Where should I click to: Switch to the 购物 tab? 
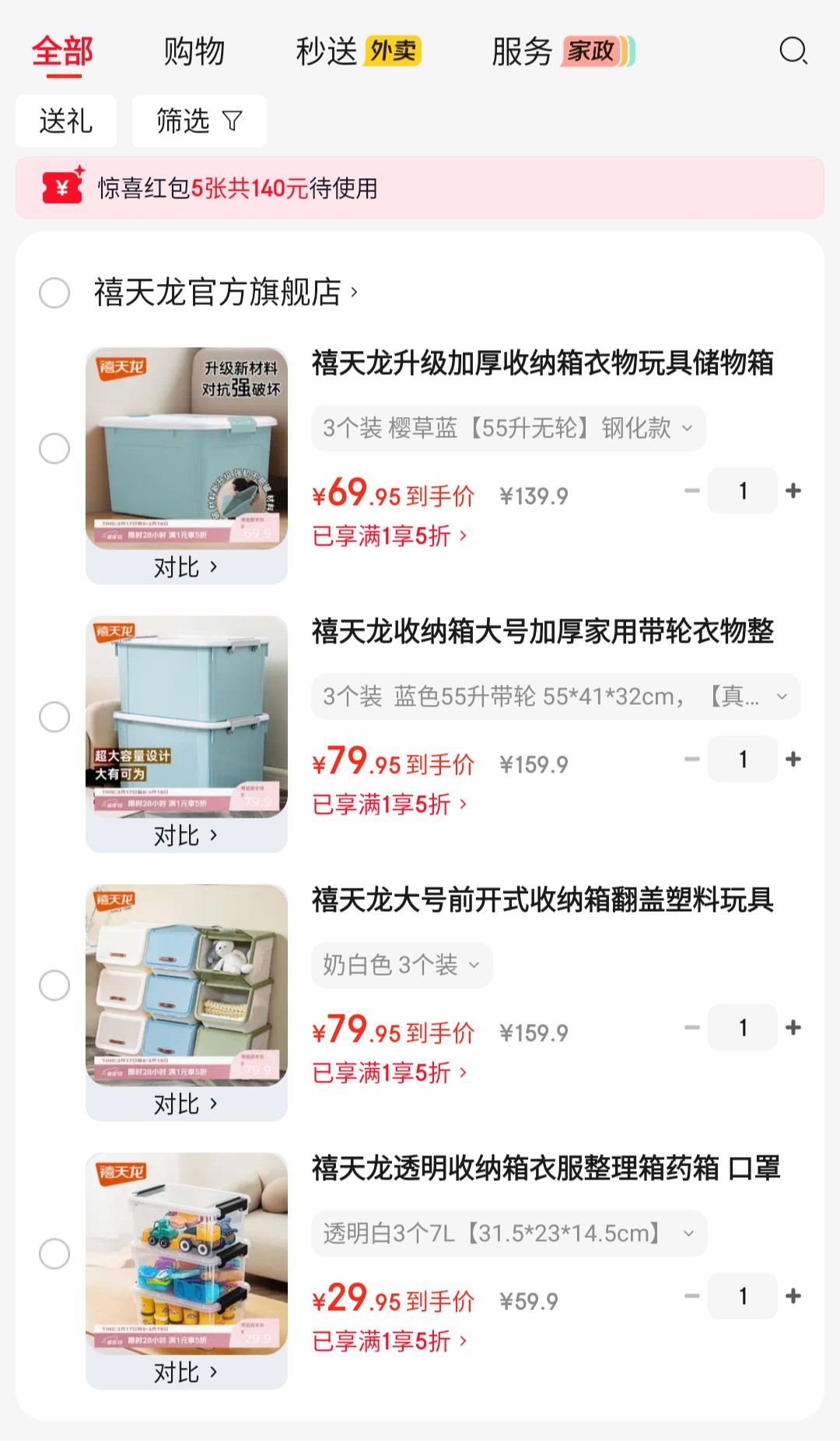pos(194,51)
